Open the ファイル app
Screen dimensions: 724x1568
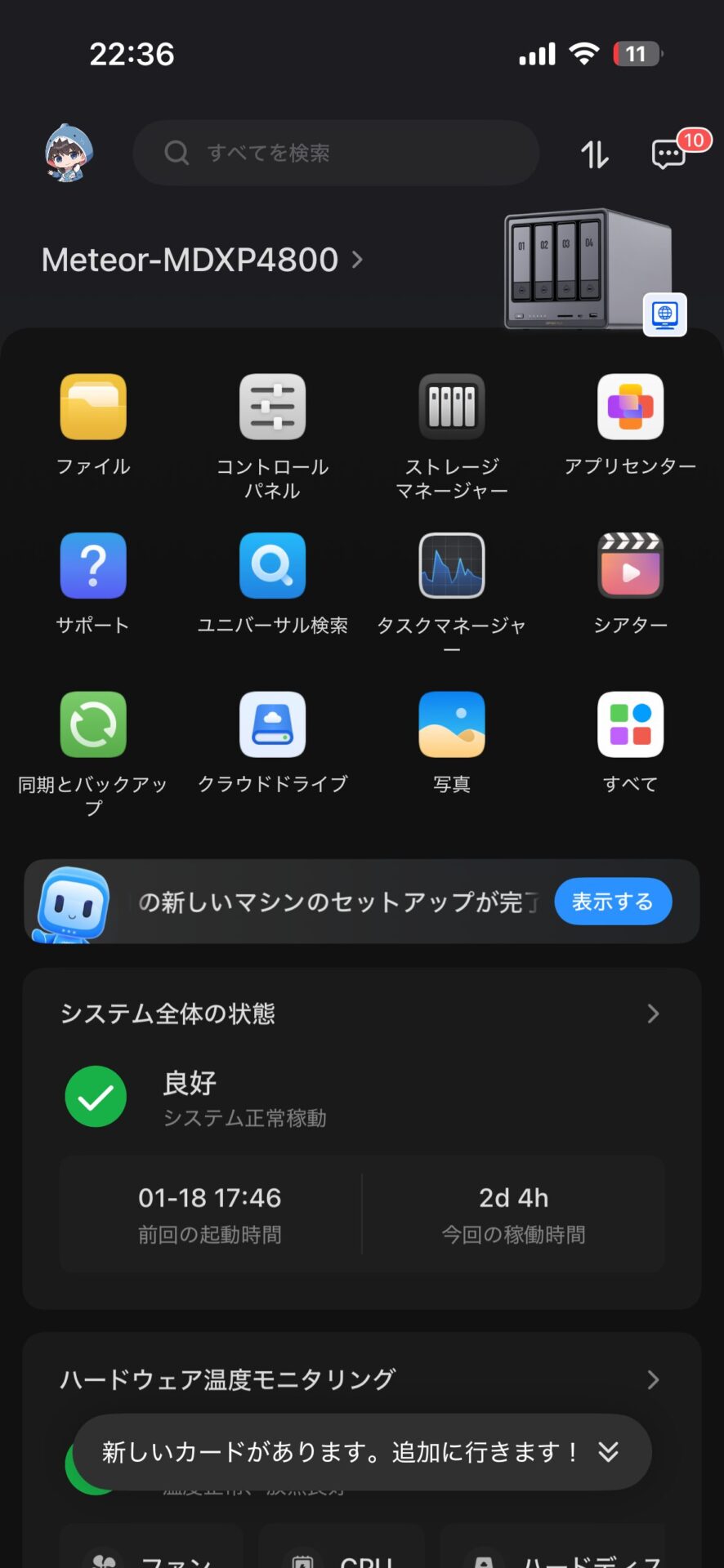click(93, 407)
